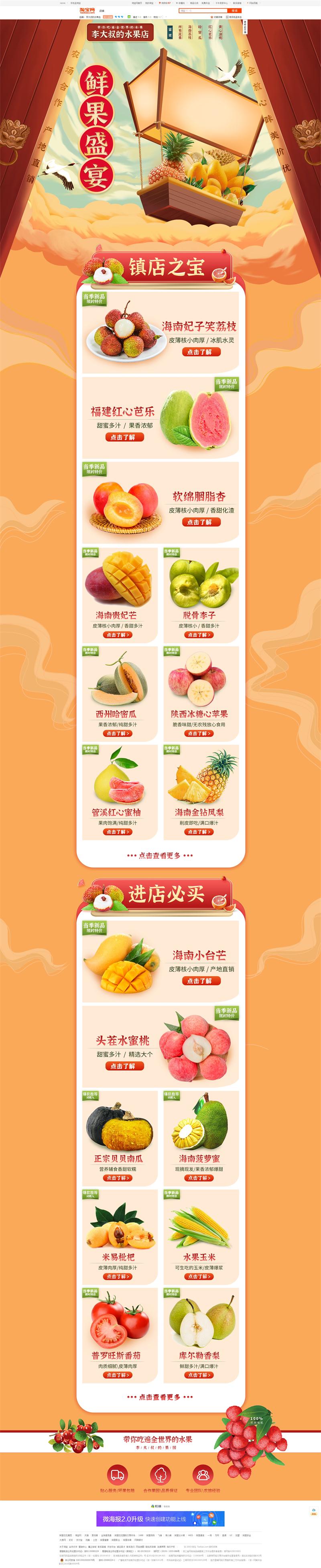The image size is (321, 1568).
Task: Open the 海南贵妃芒 product card
Action: (120, 594)
